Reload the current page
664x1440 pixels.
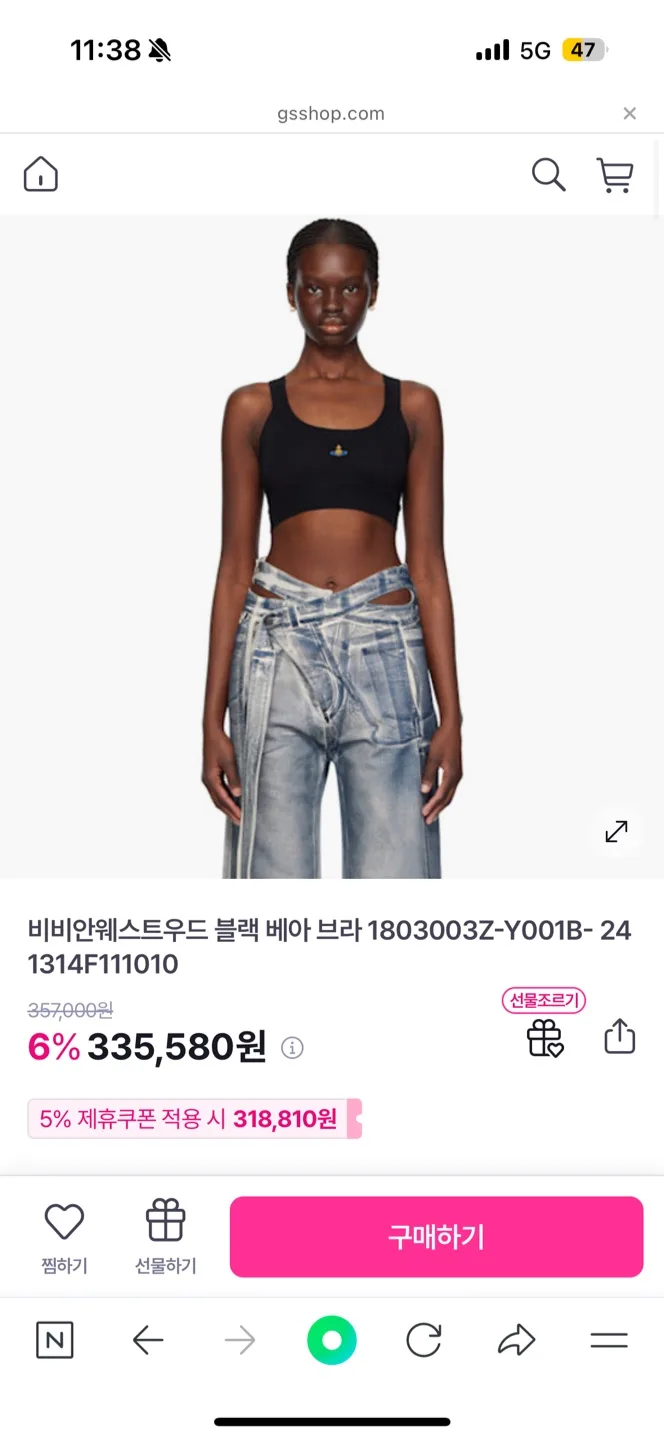pos(424,1340)
